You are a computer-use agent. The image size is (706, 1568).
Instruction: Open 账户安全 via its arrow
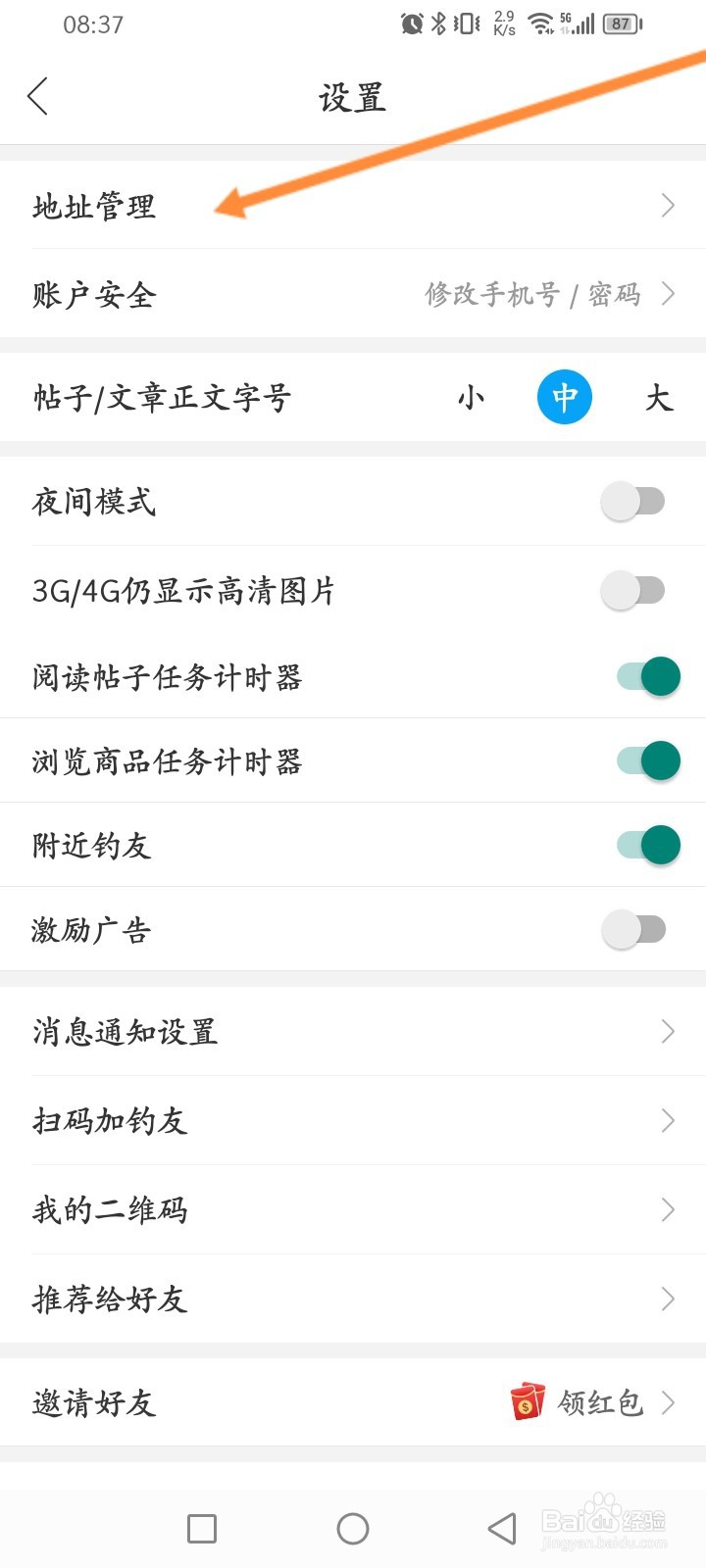668,294
